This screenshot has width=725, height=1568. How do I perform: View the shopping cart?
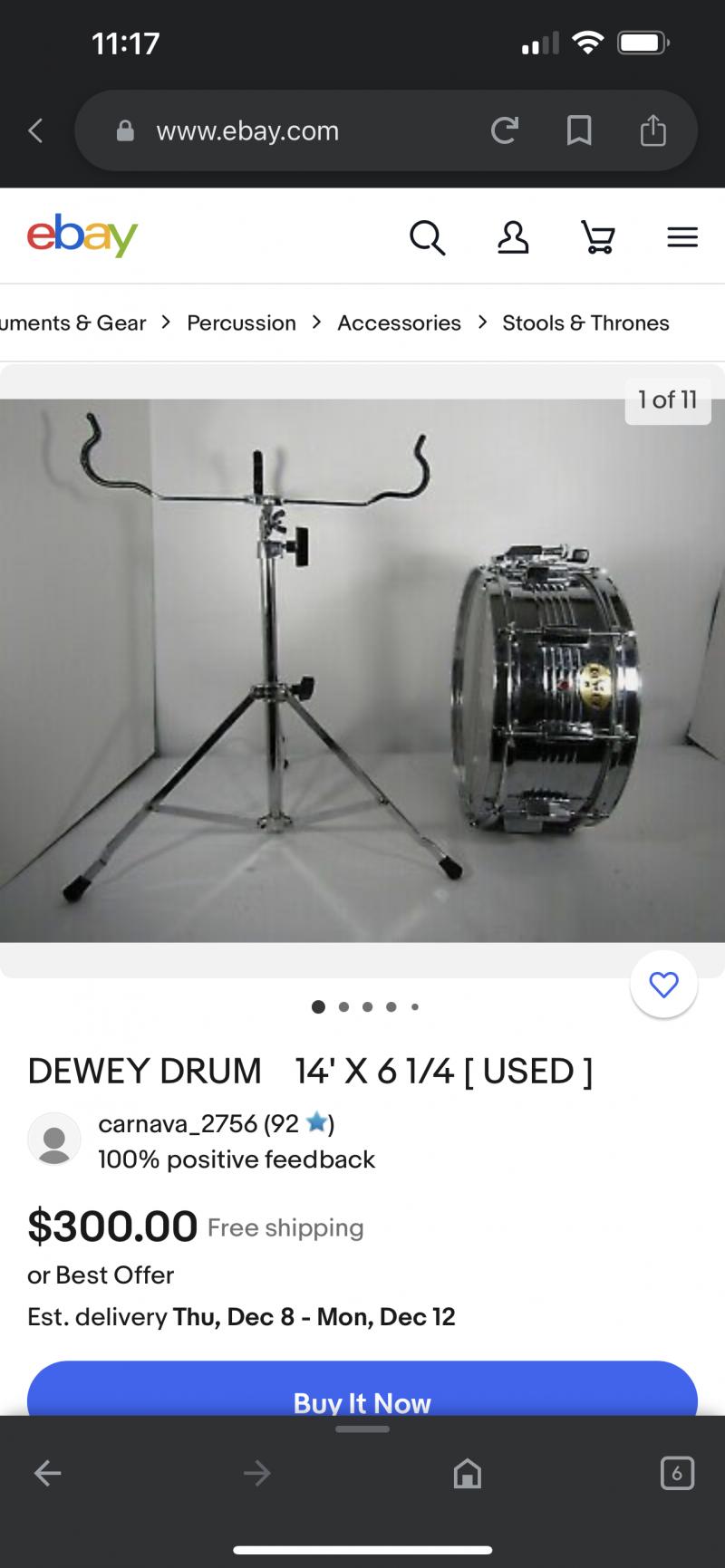tap(598, 237)
